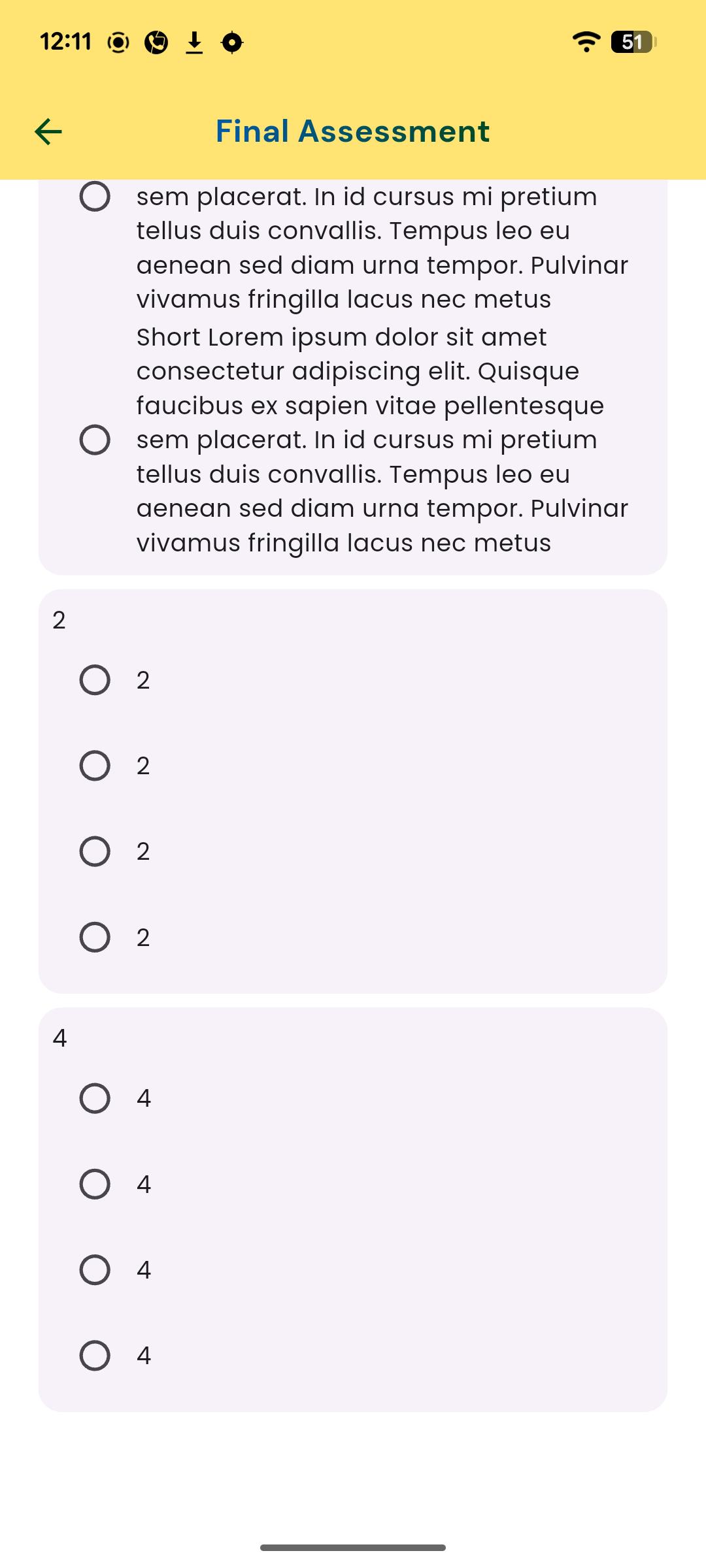Select the answer starting with "Short Lorem ipsum"

click(95, 440)
